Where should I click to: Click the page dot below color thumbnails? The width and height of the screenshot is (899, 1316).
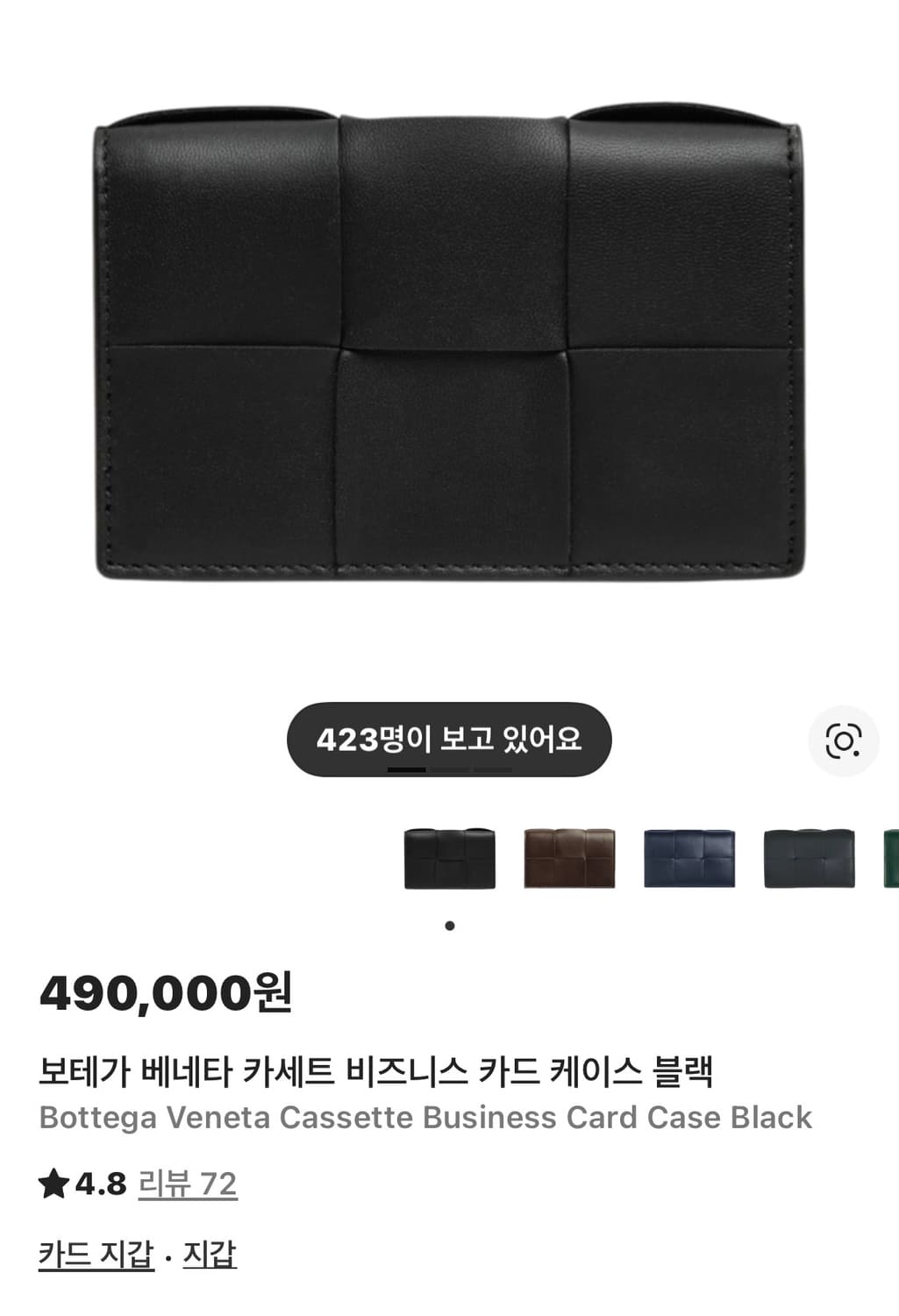click(450, 925)
